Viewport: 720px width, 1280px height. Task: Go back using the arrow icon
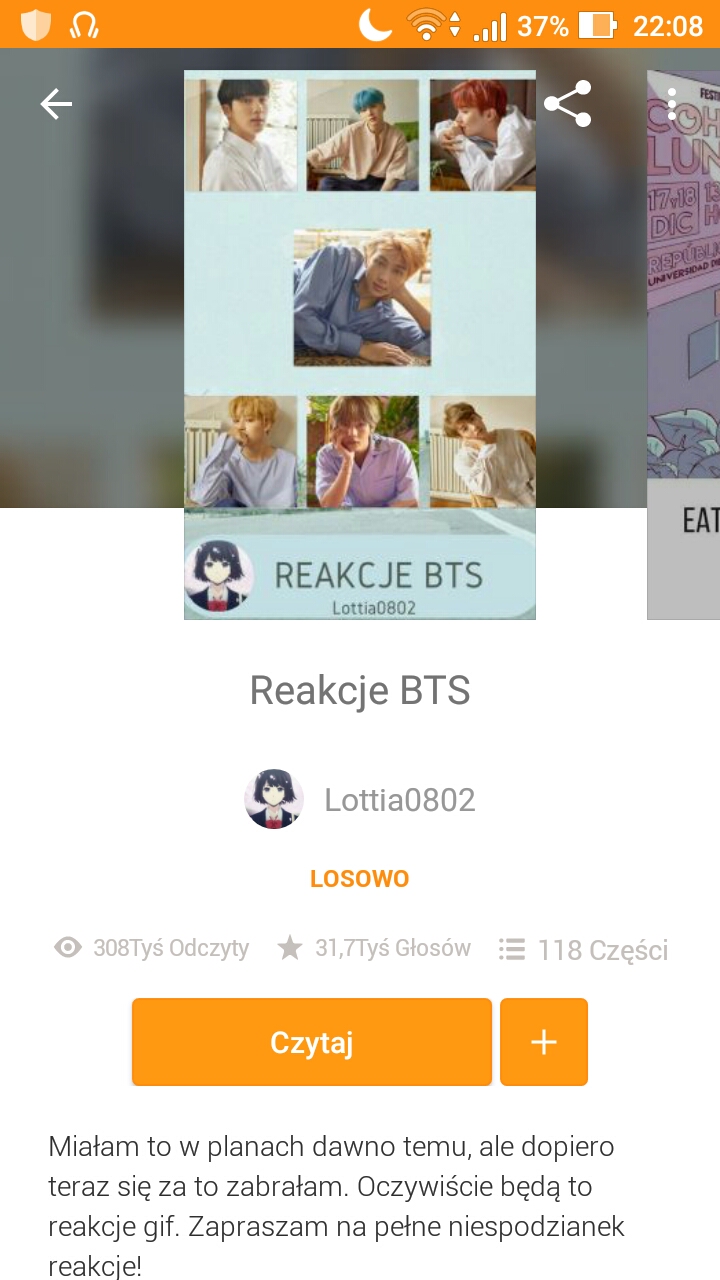tap(56, 104)
